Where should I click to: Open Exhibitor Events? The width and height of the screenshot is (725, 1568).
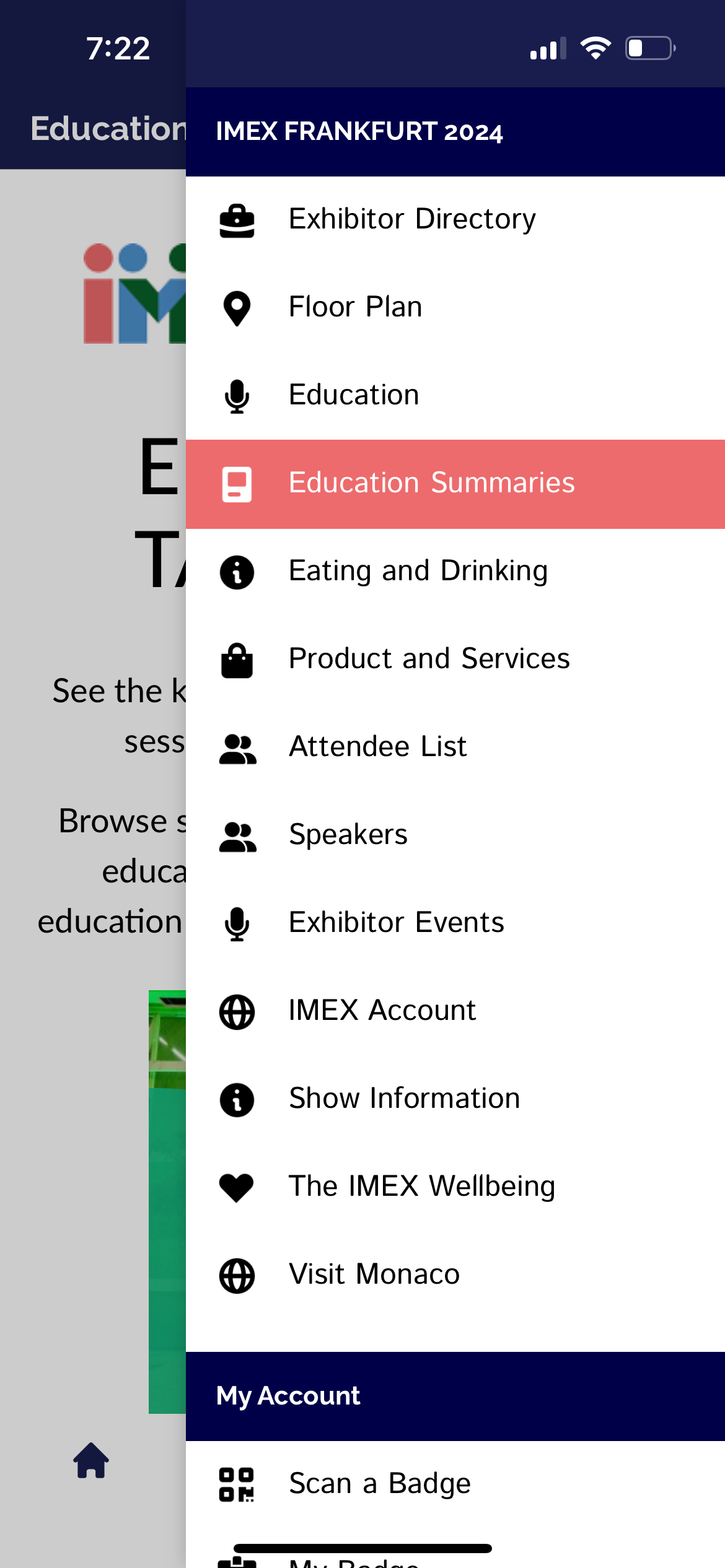(396, 923)
